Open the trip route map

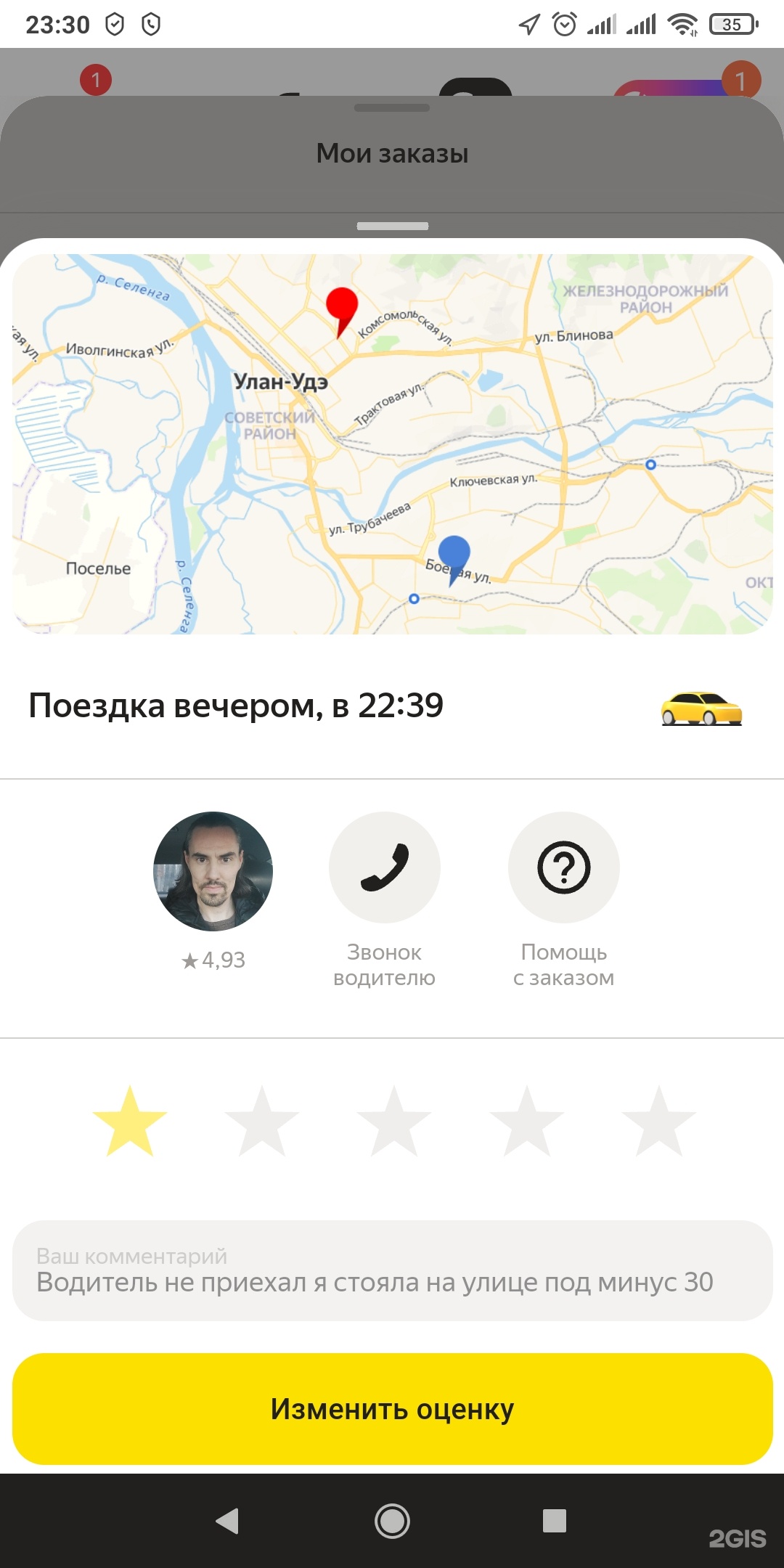pos(392,444)
